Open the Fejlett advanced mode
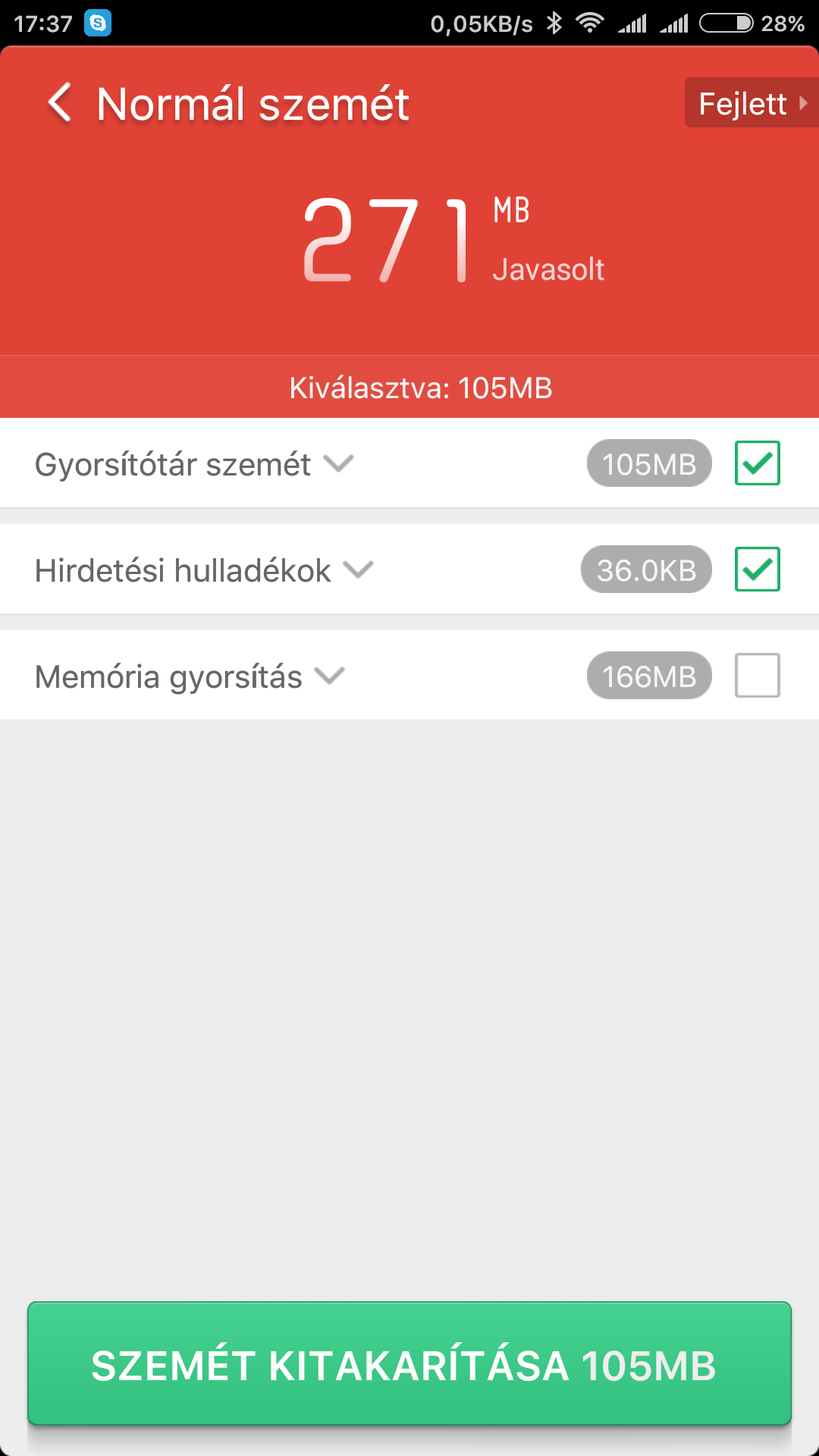This screenshot has height=1456, width=819. [752, 103]
